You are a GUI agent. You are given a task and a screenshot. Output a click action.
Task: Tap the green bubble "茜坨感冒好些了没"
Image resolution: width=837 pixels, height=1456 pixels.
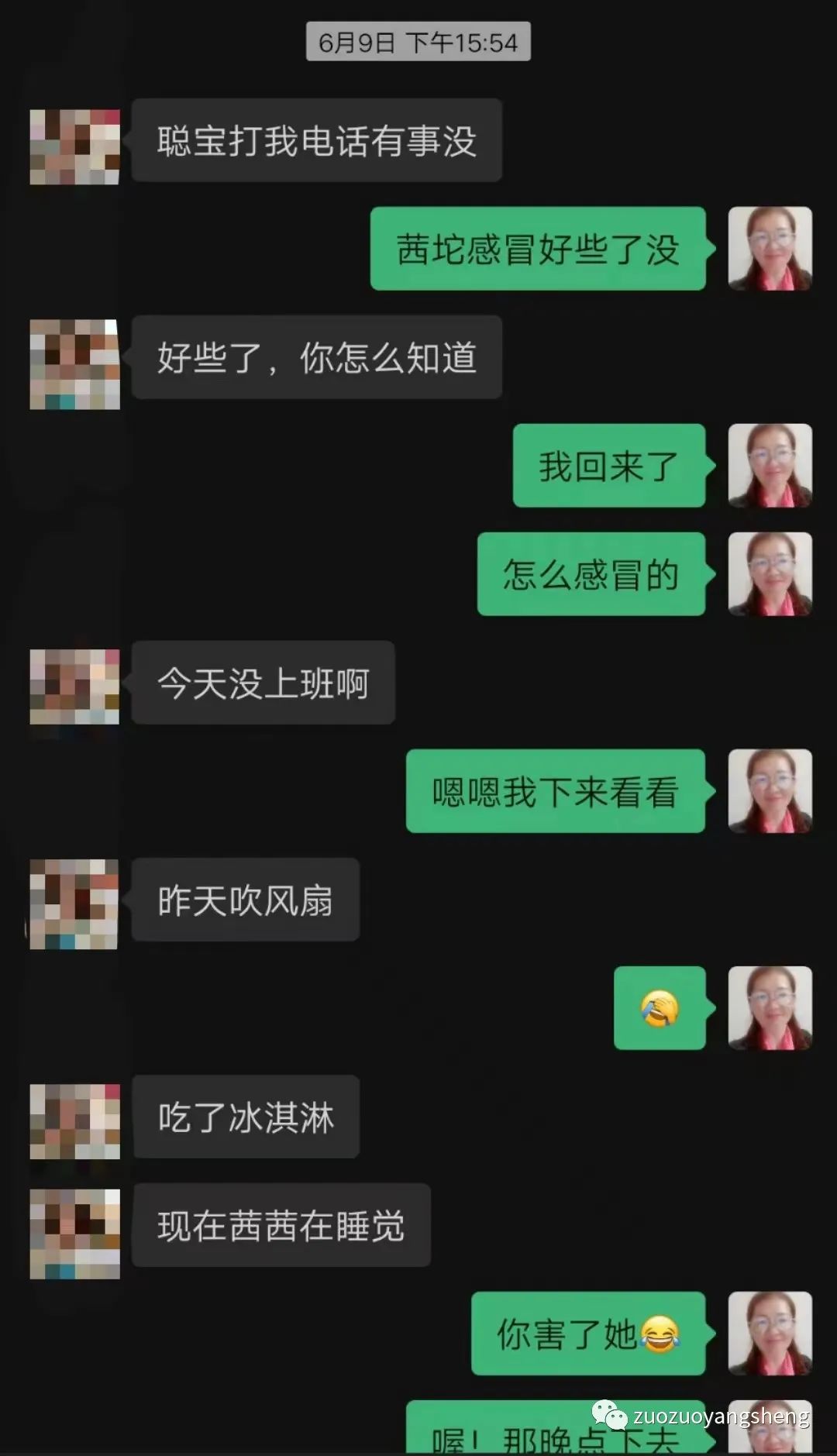click(x=538, y=248)
